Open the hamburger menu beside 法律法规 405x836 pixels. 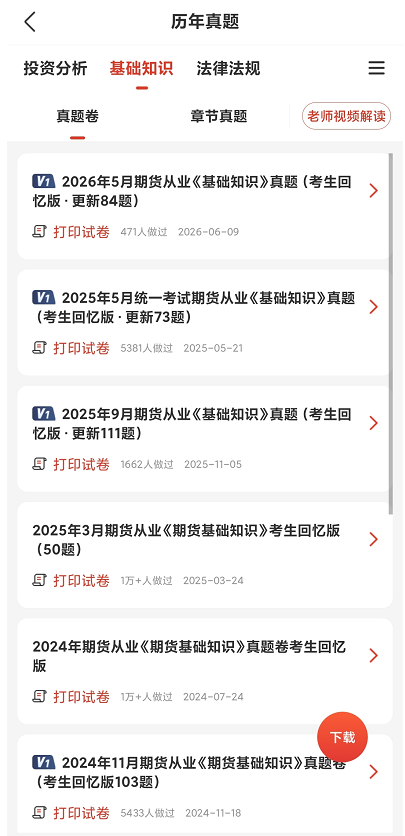(376, 68)
